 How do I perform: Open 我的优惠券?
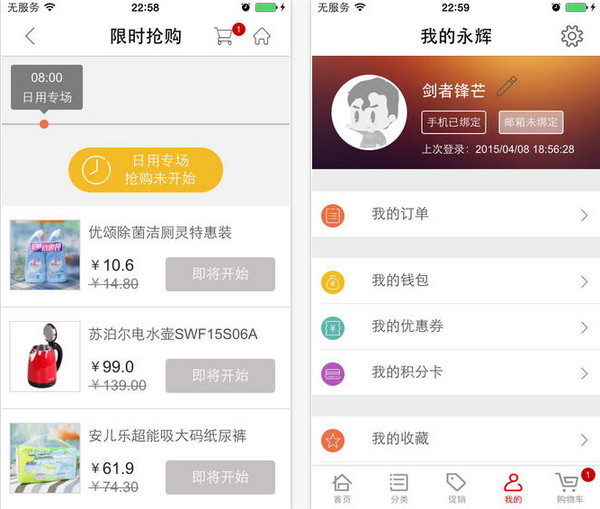click(455, 327)
